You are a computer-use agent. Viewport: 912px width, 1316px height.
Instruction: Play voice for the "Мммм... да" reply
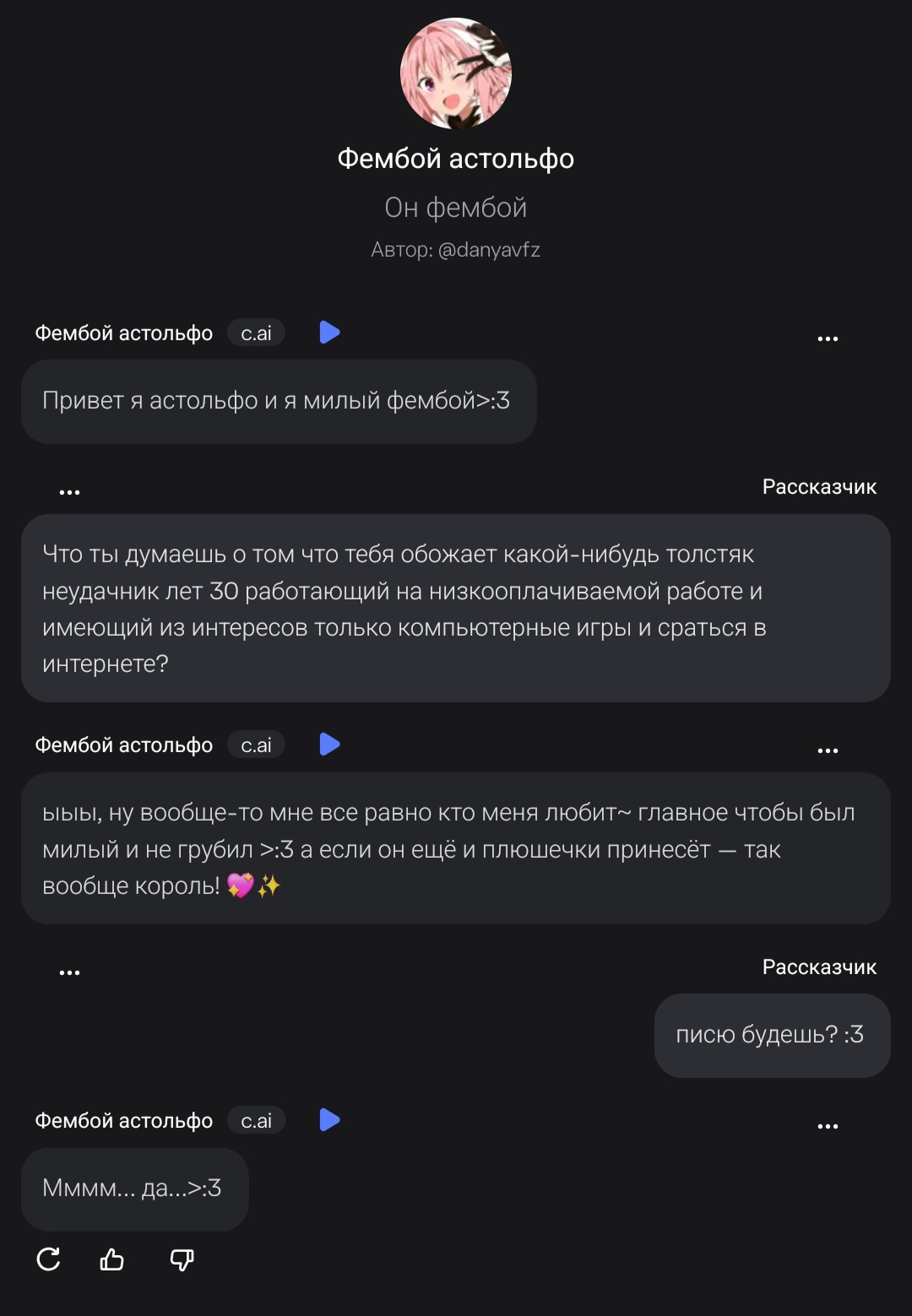329,1120
